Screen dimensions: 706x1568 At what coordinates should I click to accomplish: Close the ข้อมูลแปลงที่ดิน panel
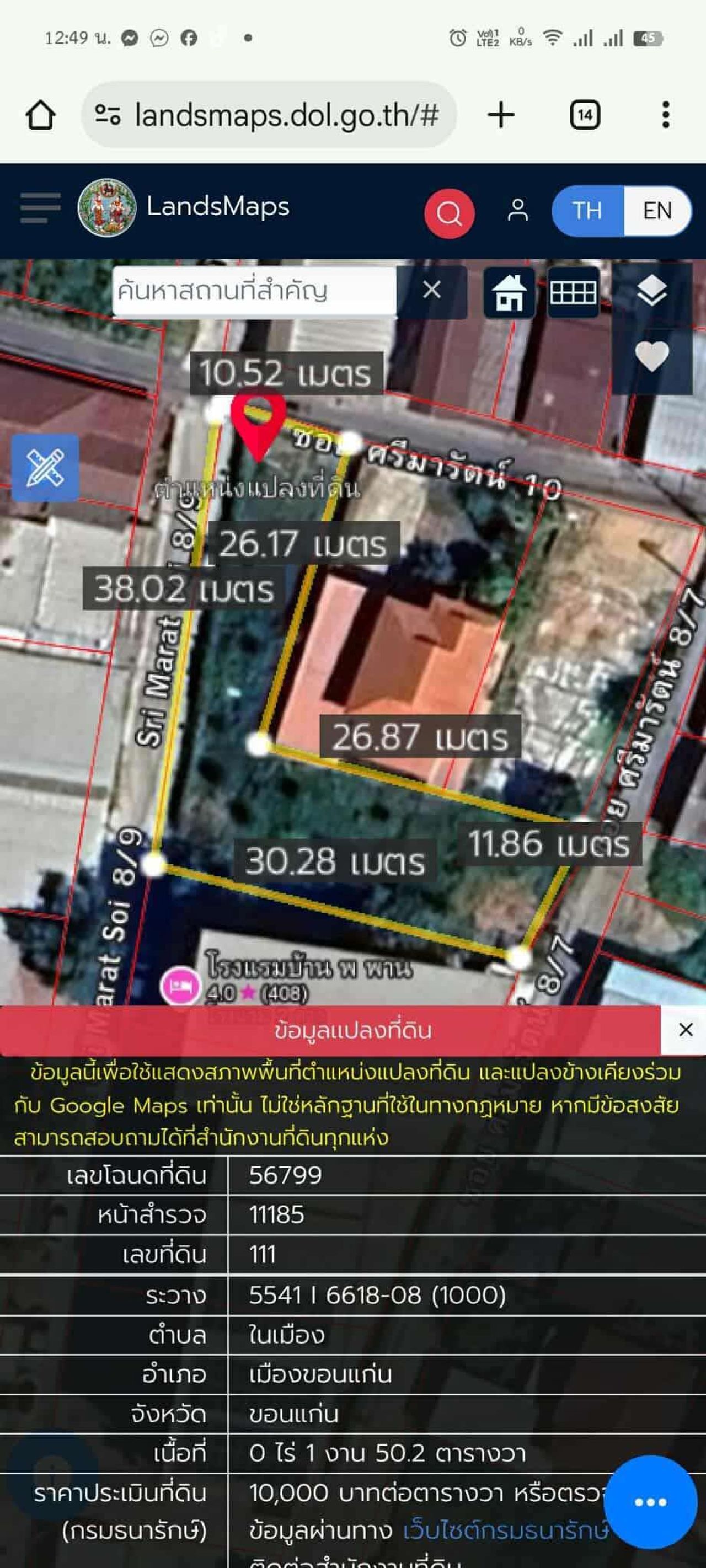[685, 1029]
